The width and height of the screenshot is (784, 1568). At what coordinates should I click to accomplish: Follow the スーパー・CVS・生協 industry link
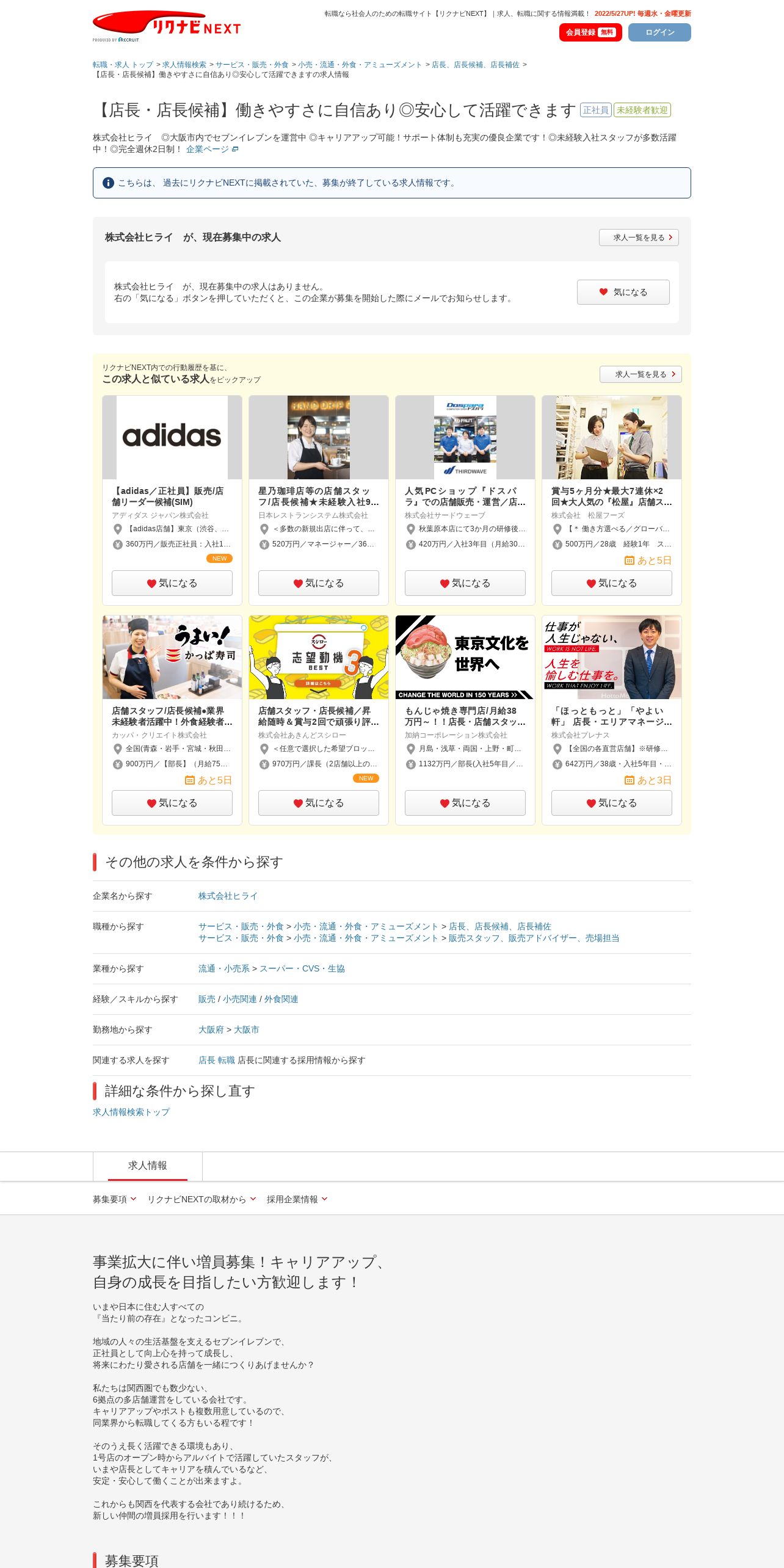302,968
